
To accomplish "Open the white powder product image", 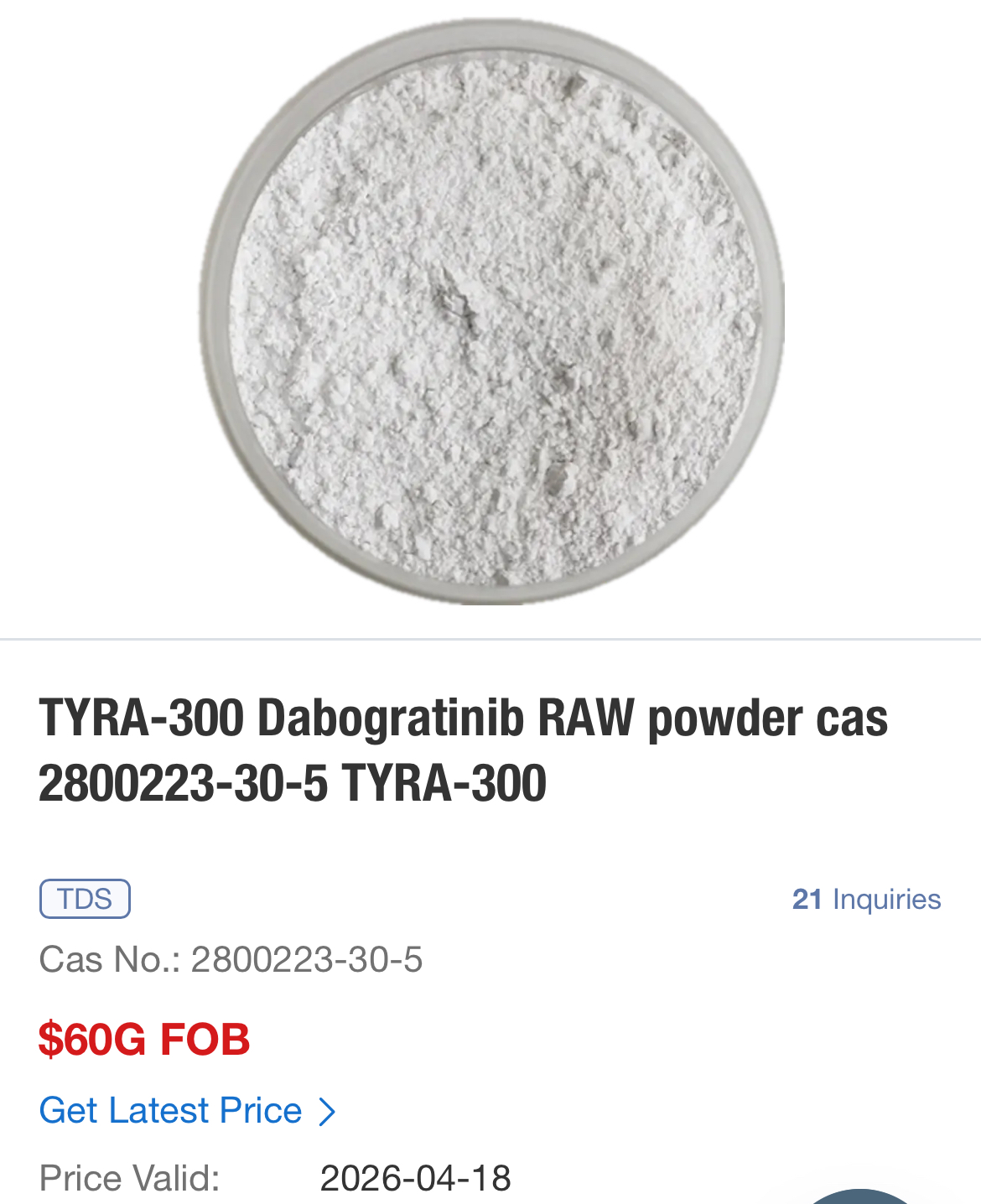I will [491, 312].
